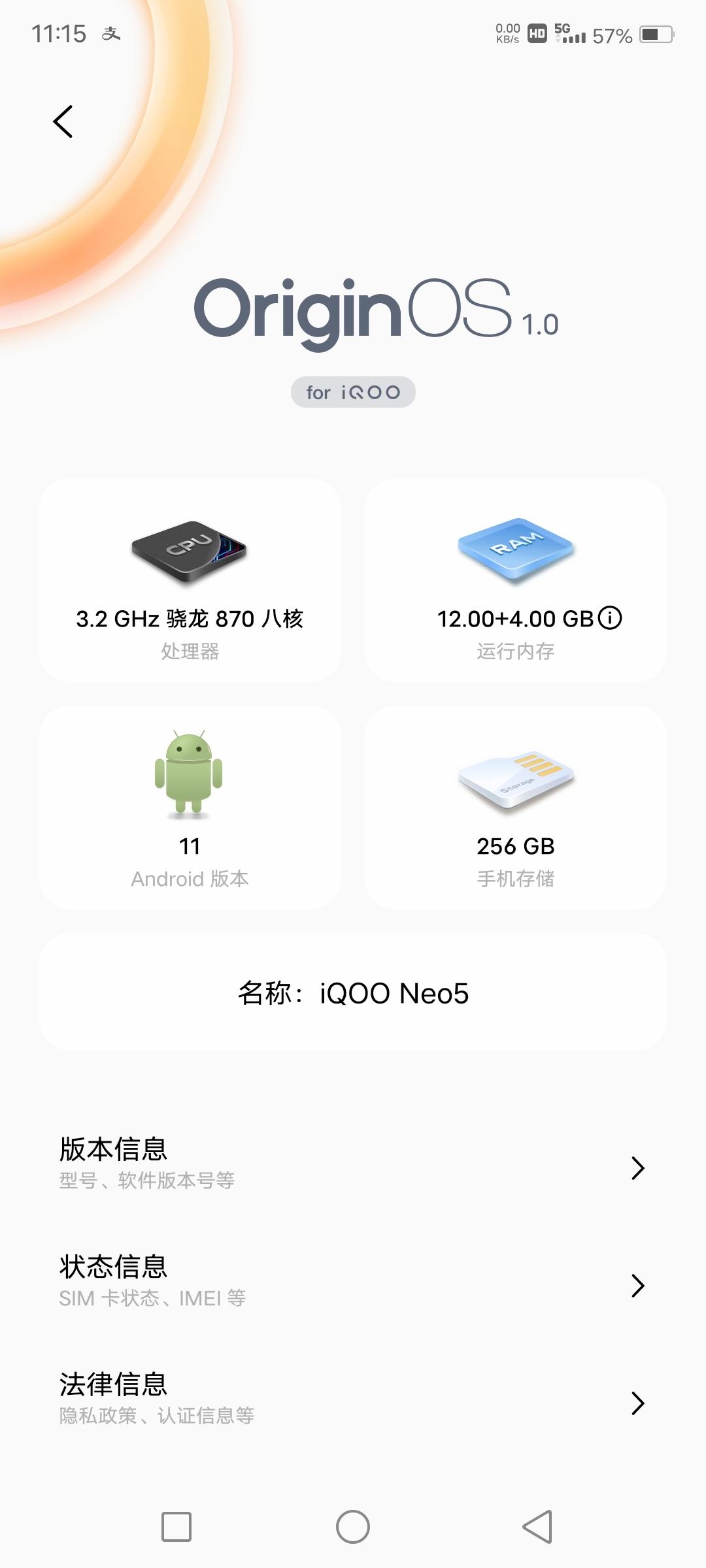The image size is (706, 1568).
Task: Expand the 状态信息 section chevron
Action: [637, 1285]
